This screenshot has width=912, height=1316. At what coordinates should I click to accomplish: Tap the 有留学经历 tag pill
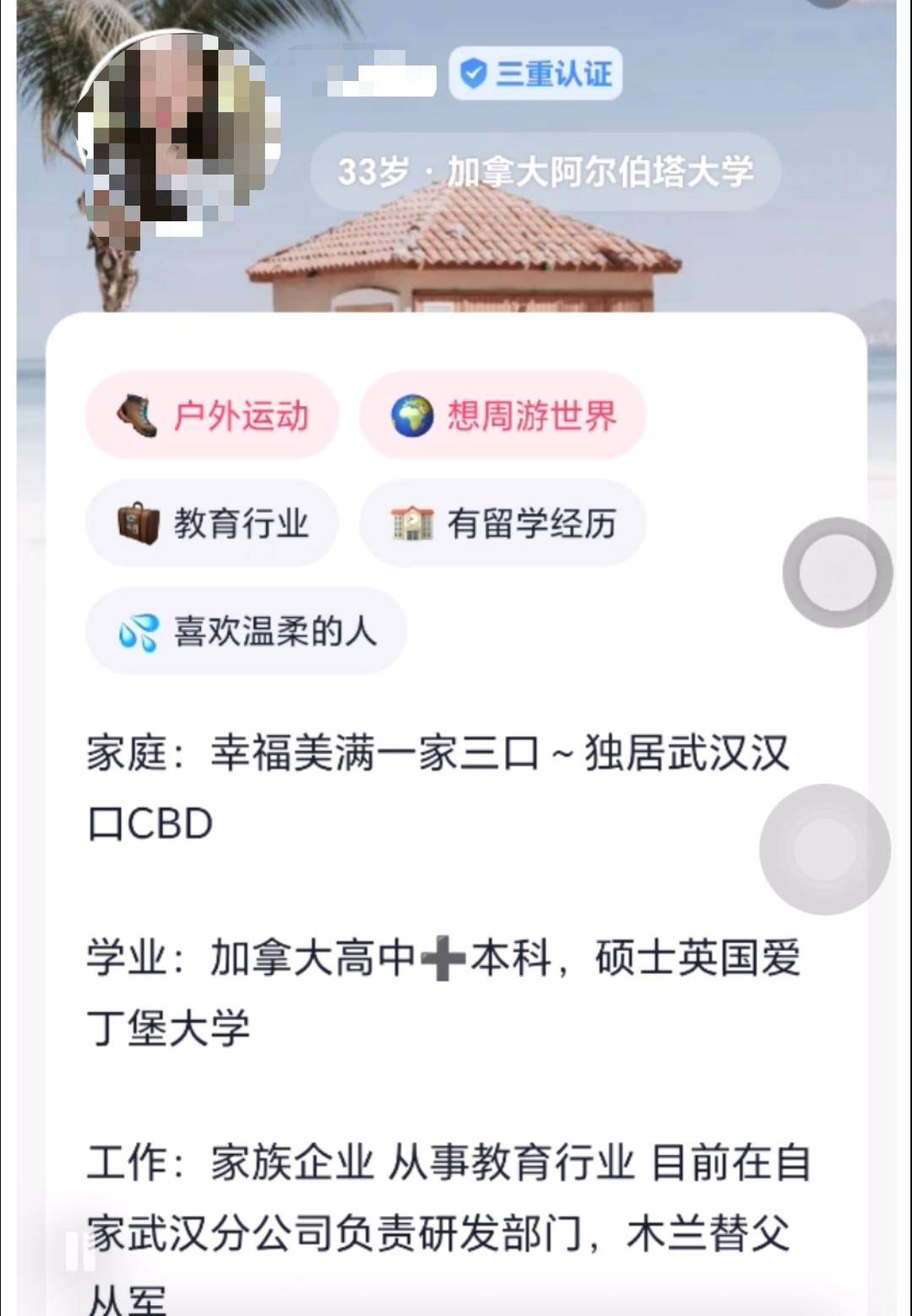pyautogui.click(x=502, y=523)
